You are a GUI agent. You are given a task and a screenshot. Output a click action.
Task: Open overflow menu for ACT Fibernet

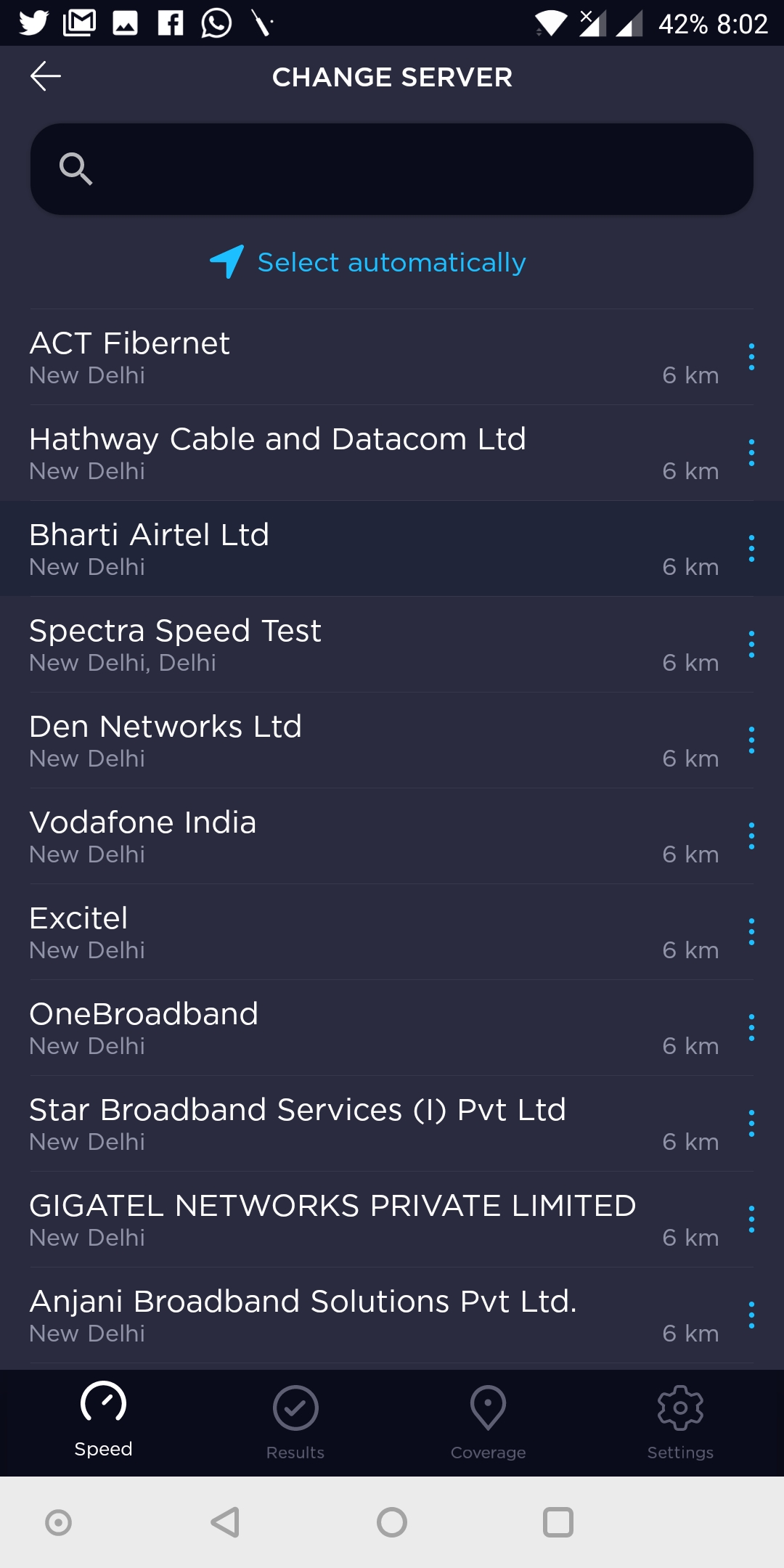(751, 358)
